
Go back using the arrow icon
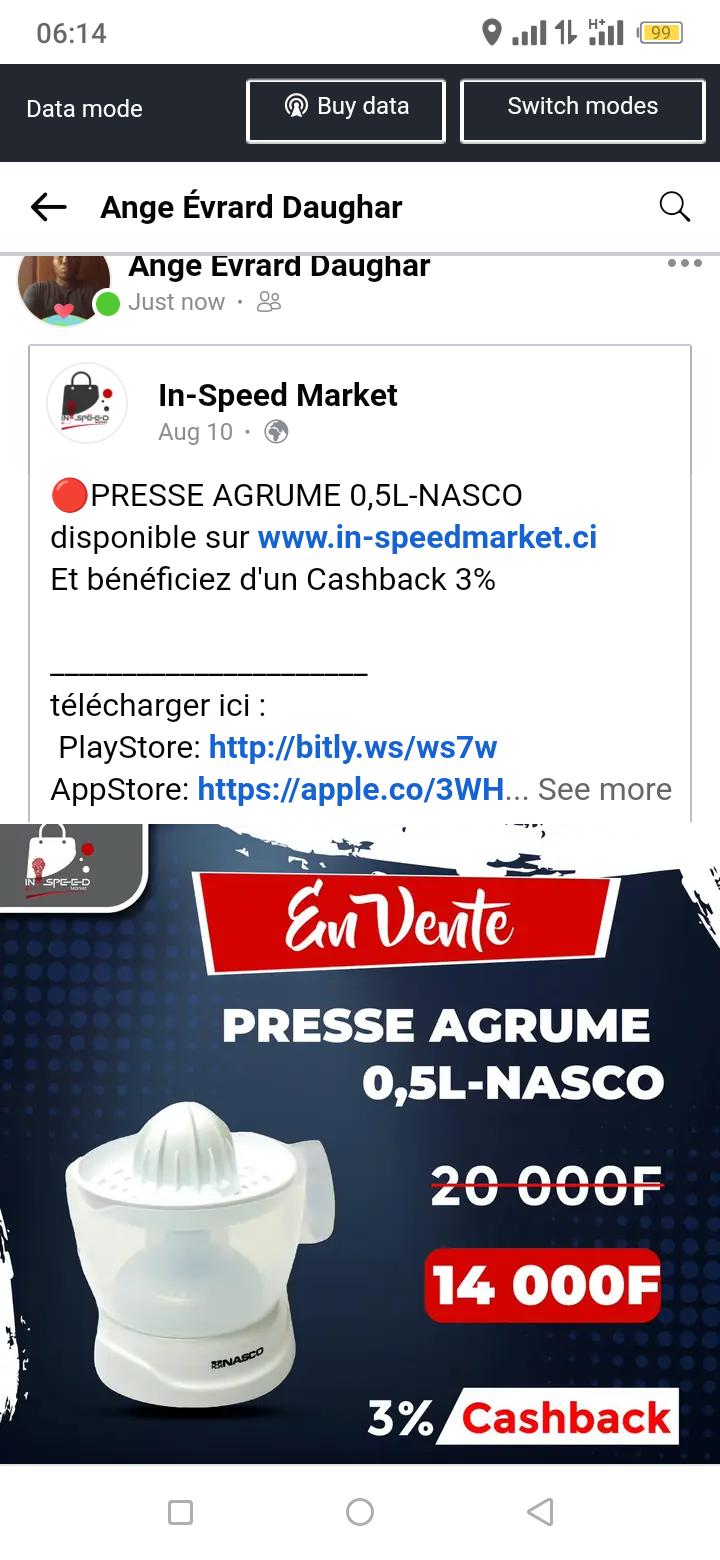coord(48,207)
